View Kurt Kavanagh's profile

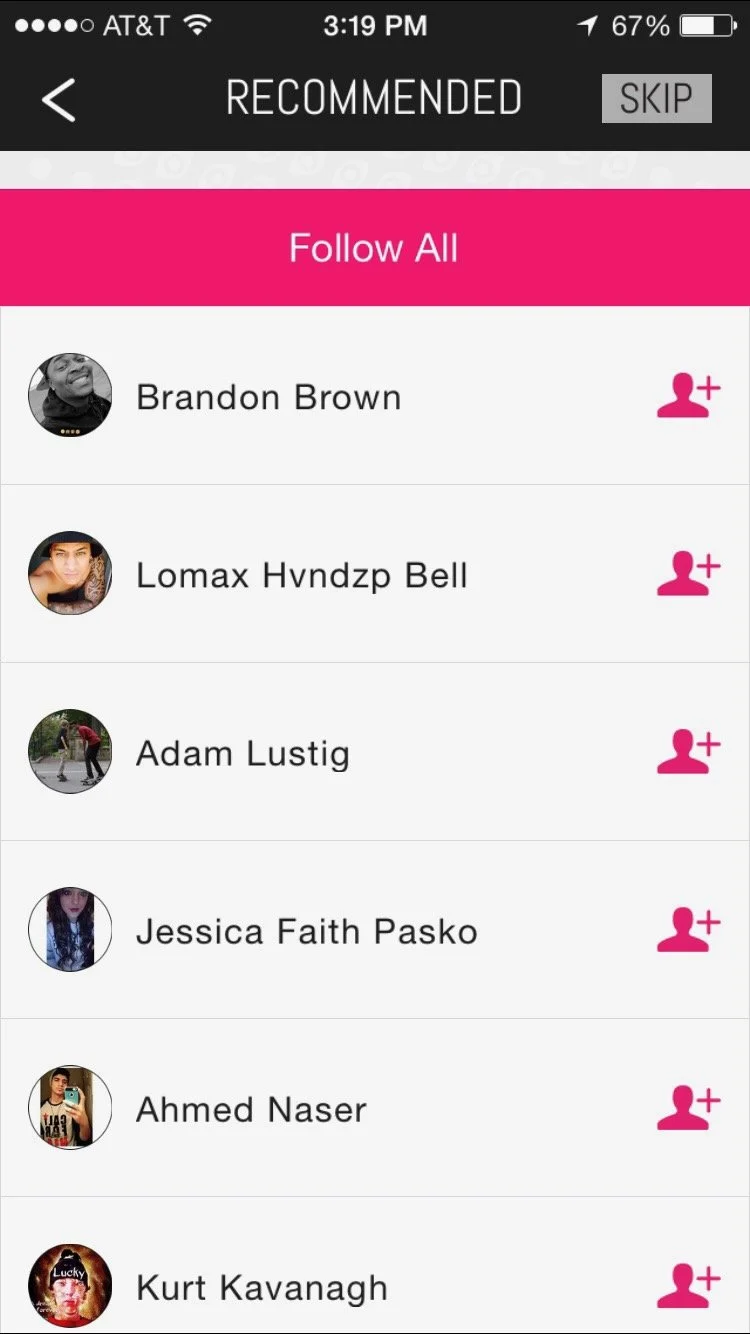[261, 1287]
